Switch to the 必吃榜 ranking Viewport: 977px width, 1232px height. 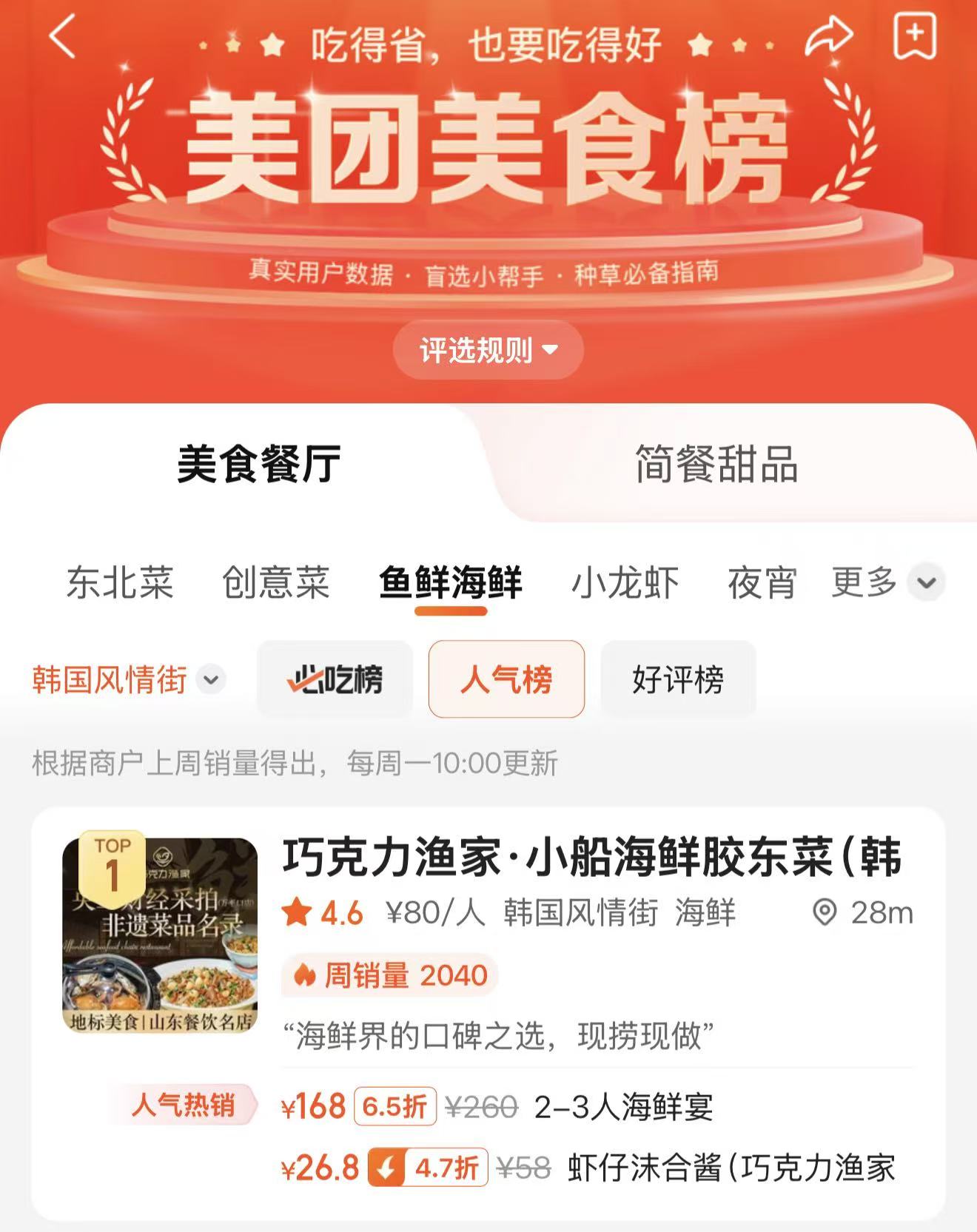pyautogui.click(x=335, y=679)
